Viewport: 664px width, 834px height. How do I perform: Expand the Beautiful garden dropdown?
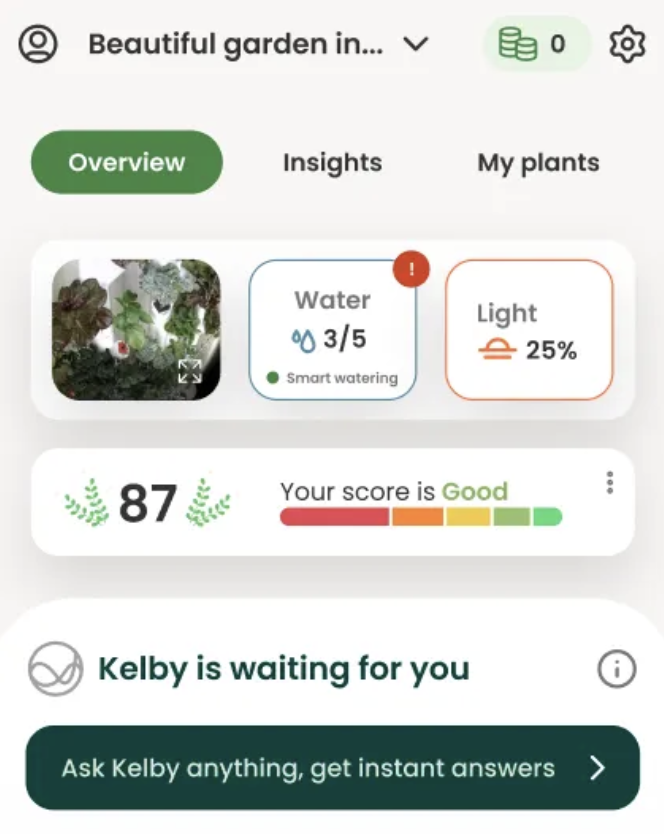pyautogui.click(x=415, y=44)
